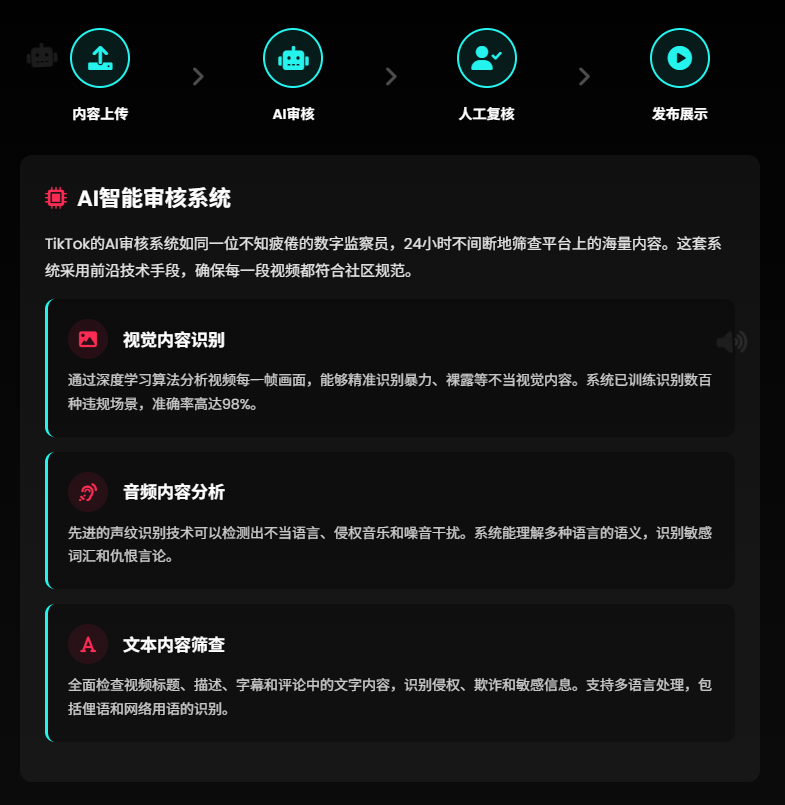Click the upload icon above 内容上传
The height and width of the screenshot is (805, 785).
tap(100, 58)
